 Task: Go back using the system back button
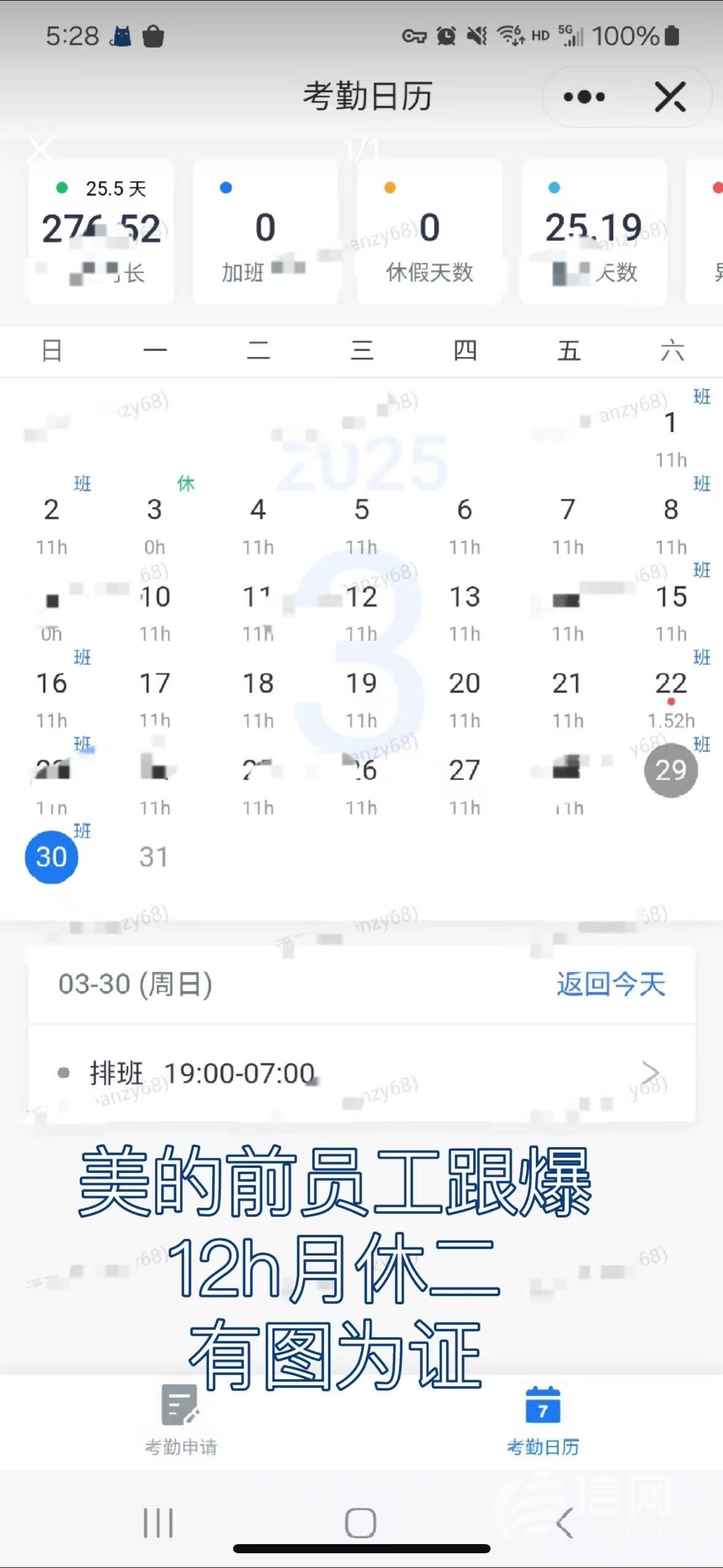[x=564, y=1523]
